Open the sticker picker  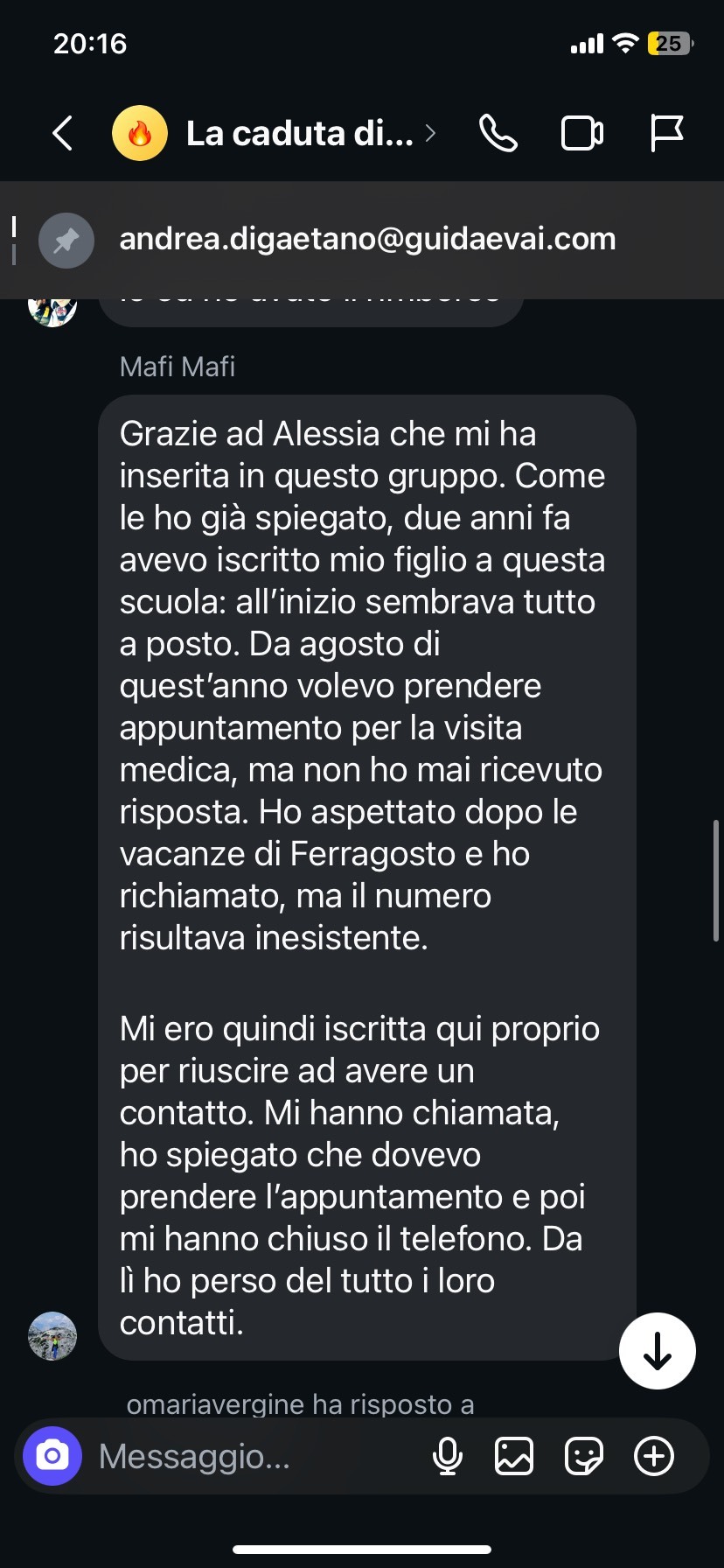583,1456
